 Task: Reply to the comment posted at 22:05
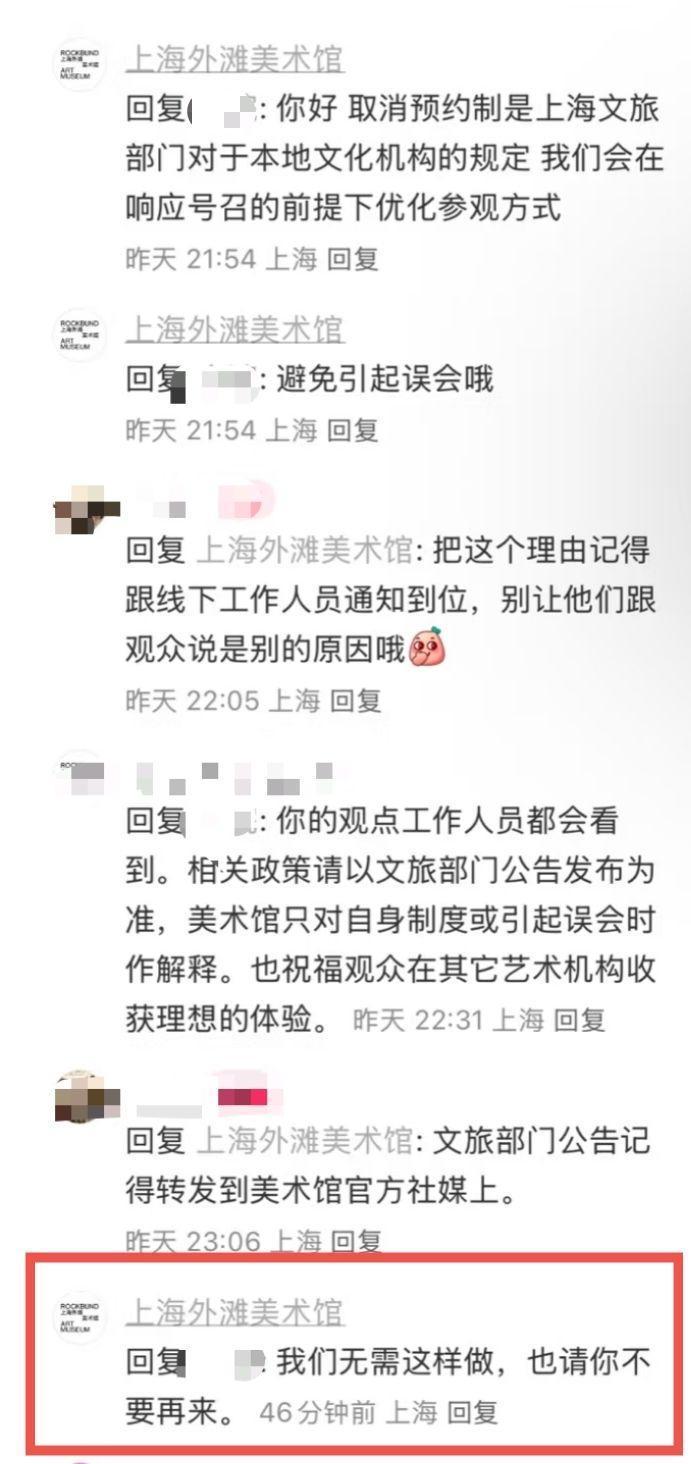coord(355,701)
